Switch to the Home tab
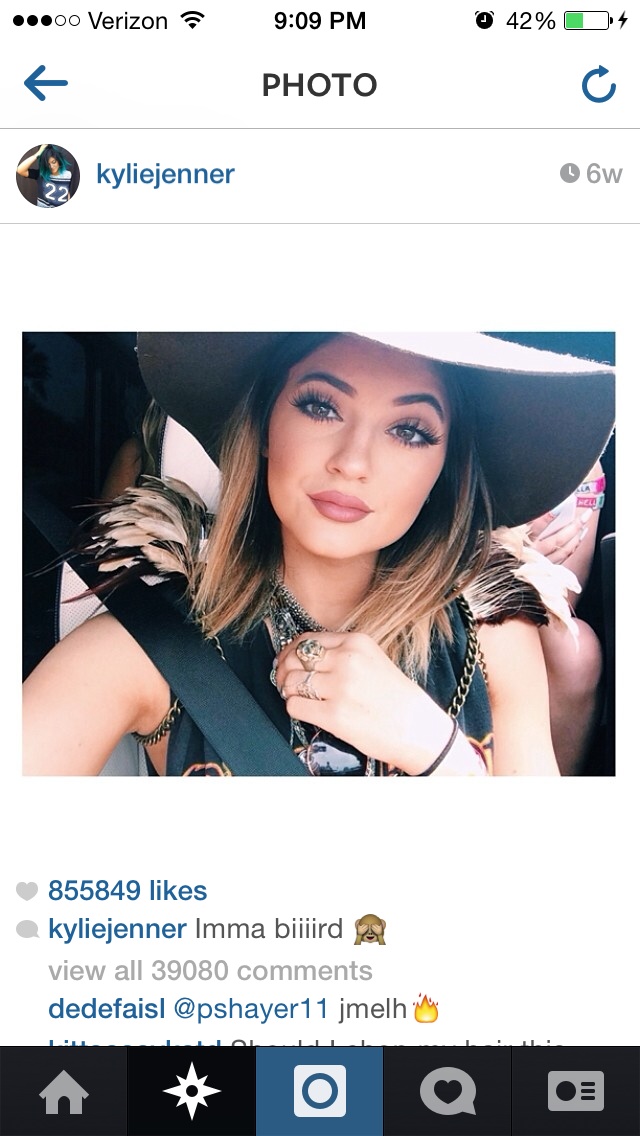640x1136 pixels. (x=64, y=1091)
